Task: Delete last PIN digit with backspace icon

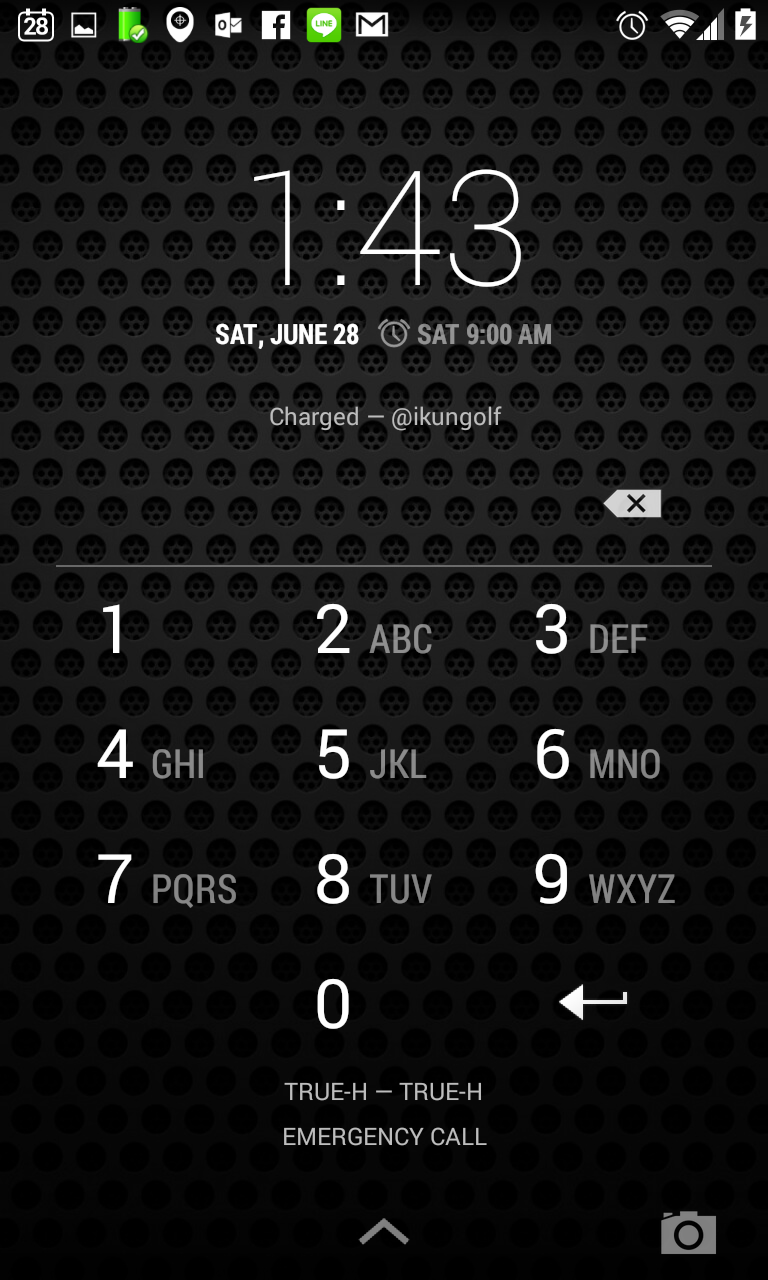Action: [x=633, y=504]
